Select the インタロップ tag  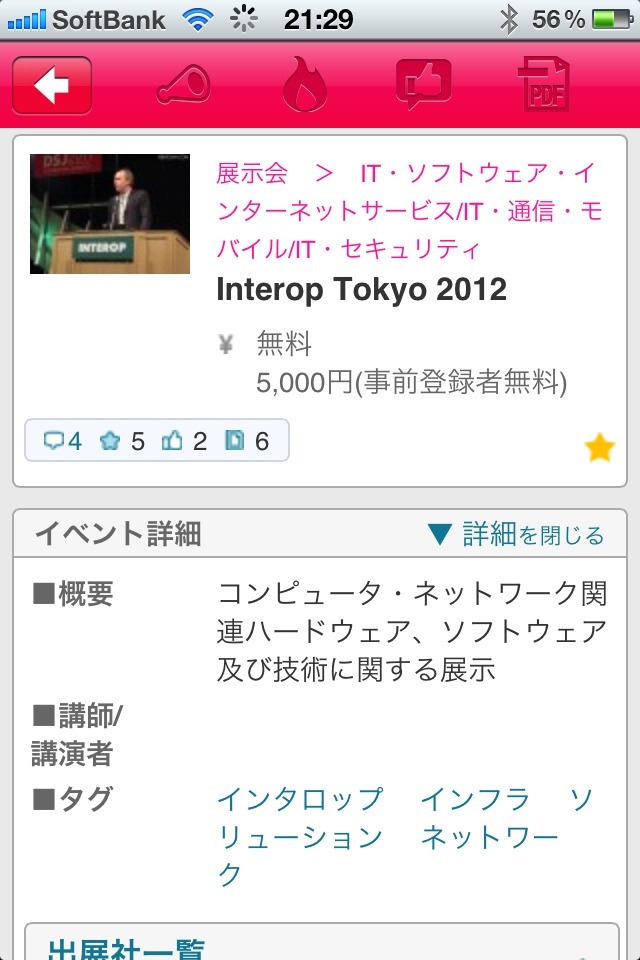click(x=300, y=799)
